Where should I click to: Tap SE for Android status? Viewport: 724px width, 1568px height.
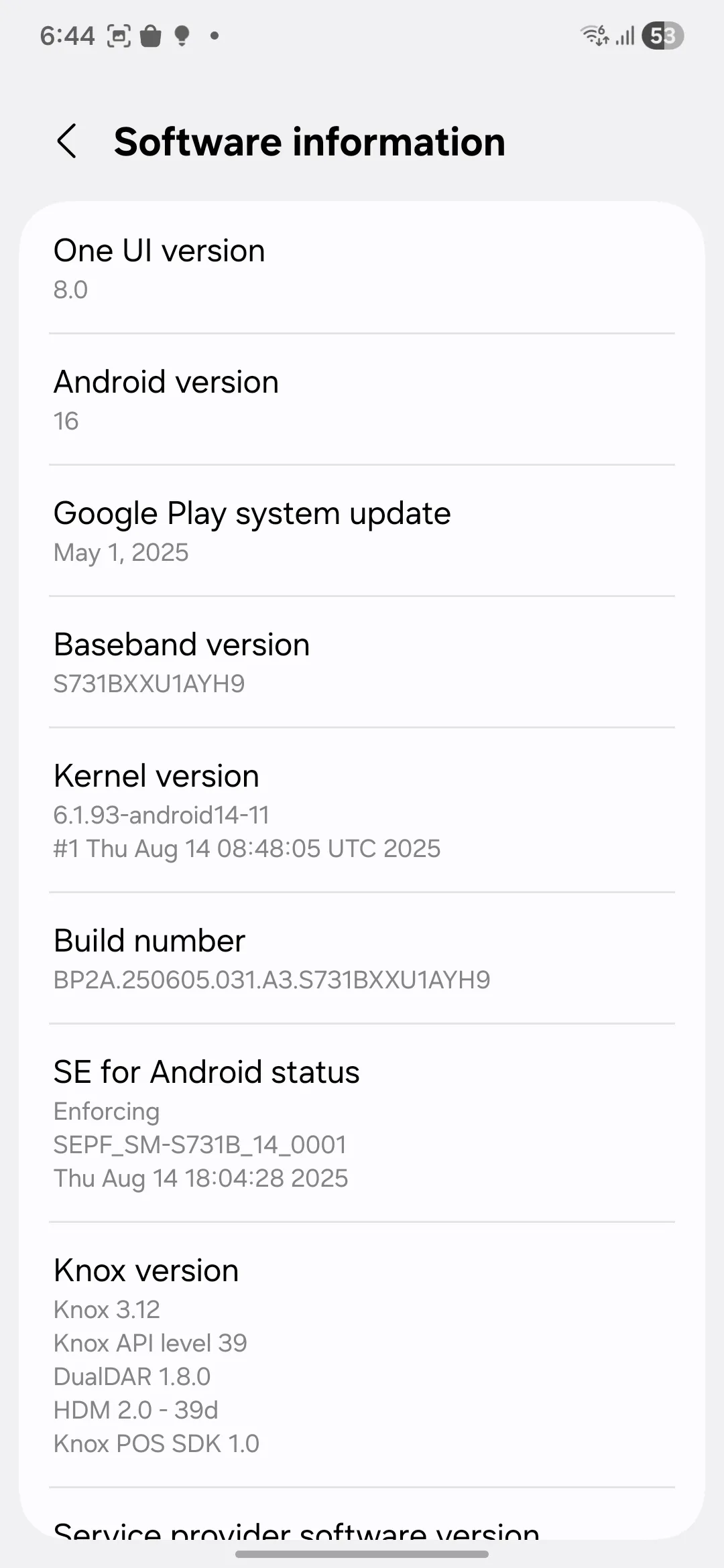coord(362,1123)
